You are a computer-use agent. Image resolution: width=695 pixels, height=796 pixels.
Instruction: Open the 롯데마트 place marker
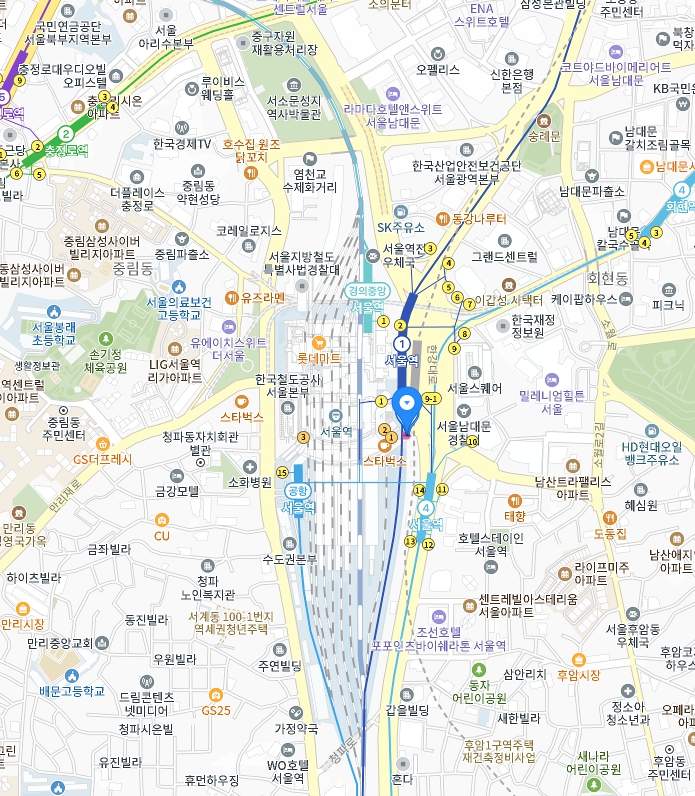pos(319,342)
